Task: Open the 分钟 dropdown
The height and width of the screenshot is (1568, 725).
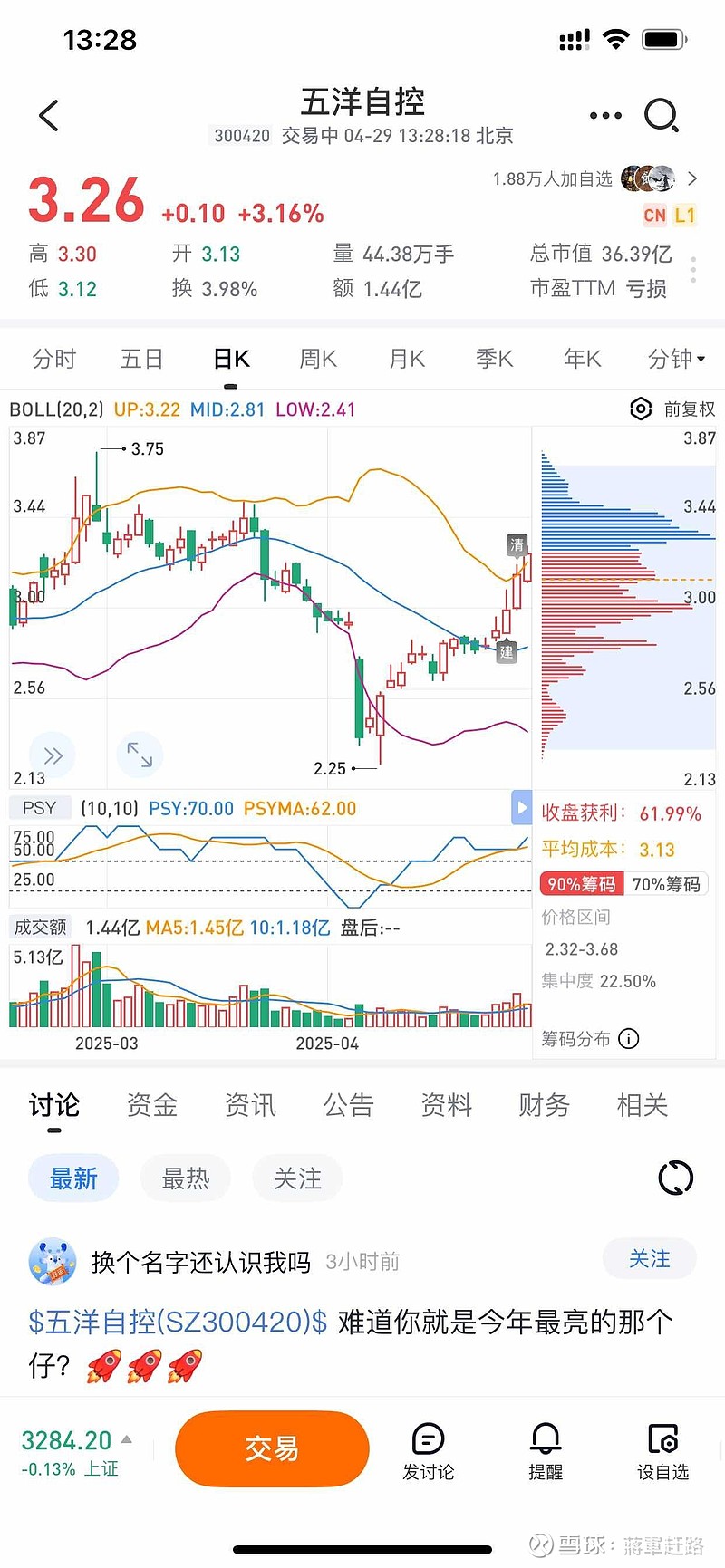Action: (676, 359)
